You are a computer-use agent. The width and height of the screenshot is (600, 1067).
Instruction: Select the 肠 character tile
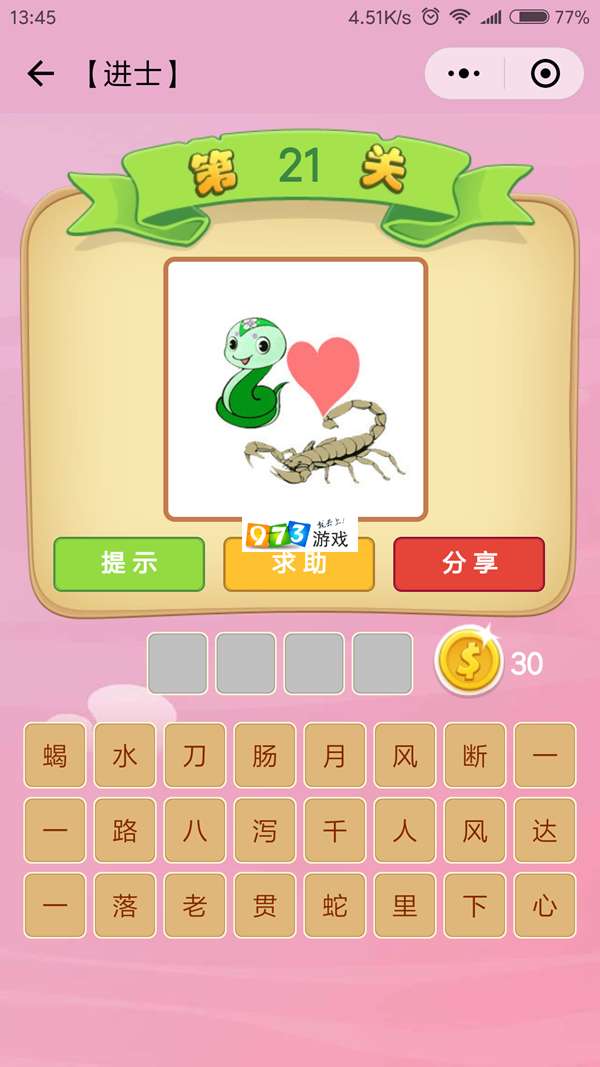265,756
